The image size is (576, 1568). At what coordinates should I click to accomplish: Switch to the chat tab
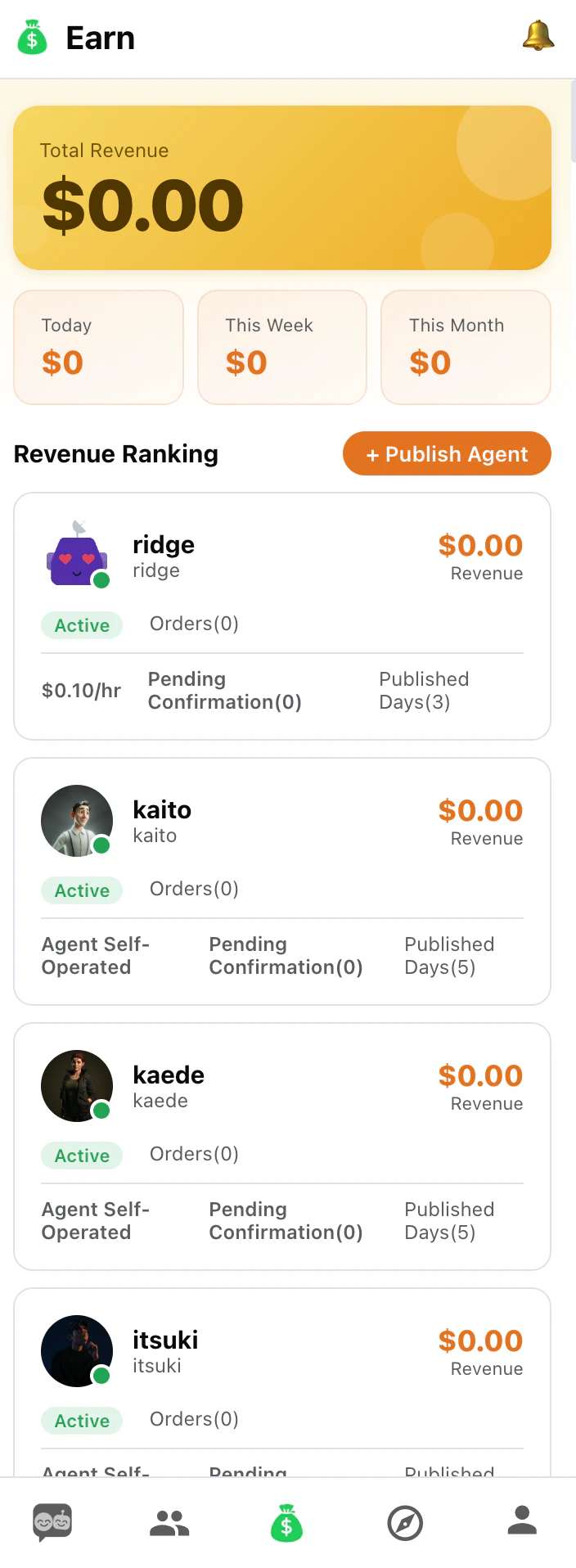pyautogui.click(x=52, y=1522)
